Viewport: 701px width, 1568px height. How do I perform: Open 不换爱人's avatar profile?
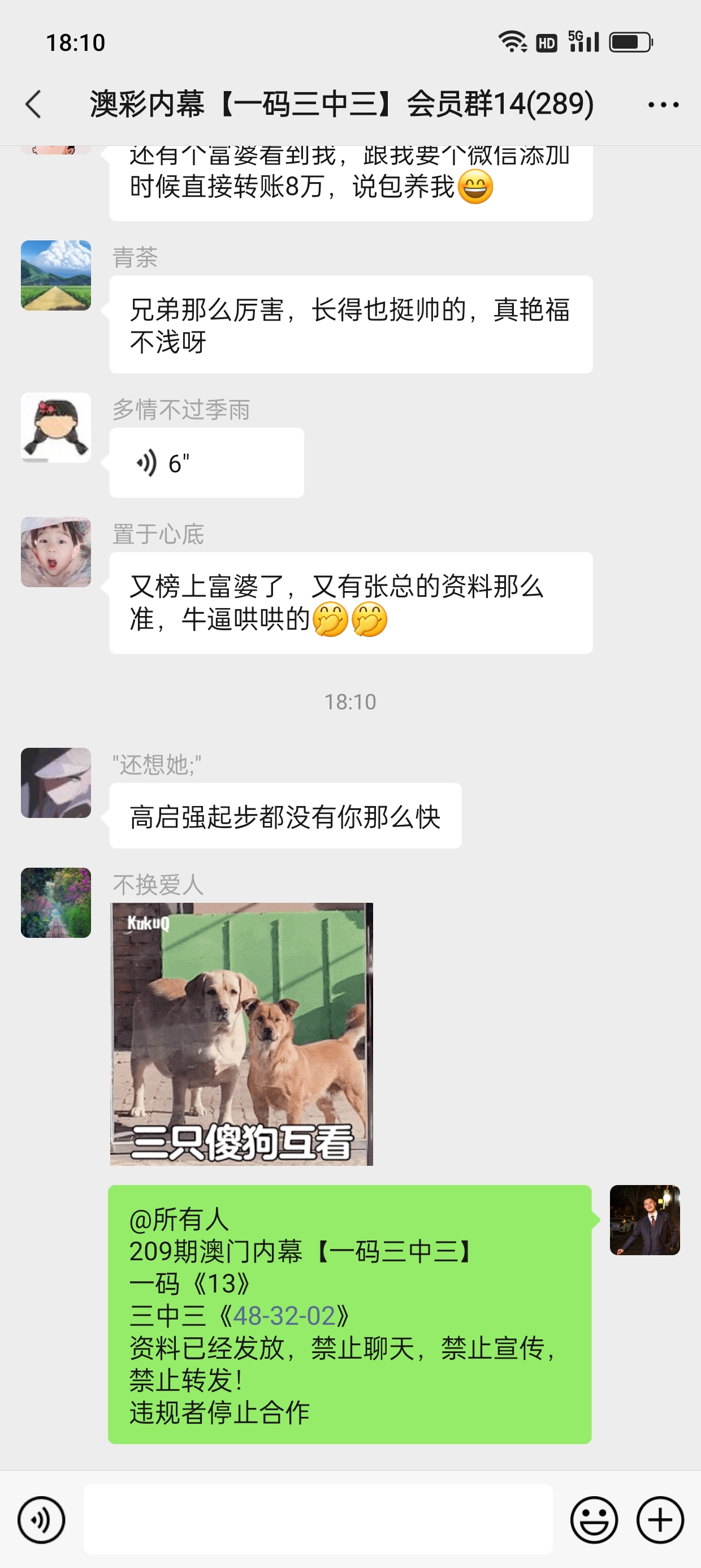click(56, 903)
